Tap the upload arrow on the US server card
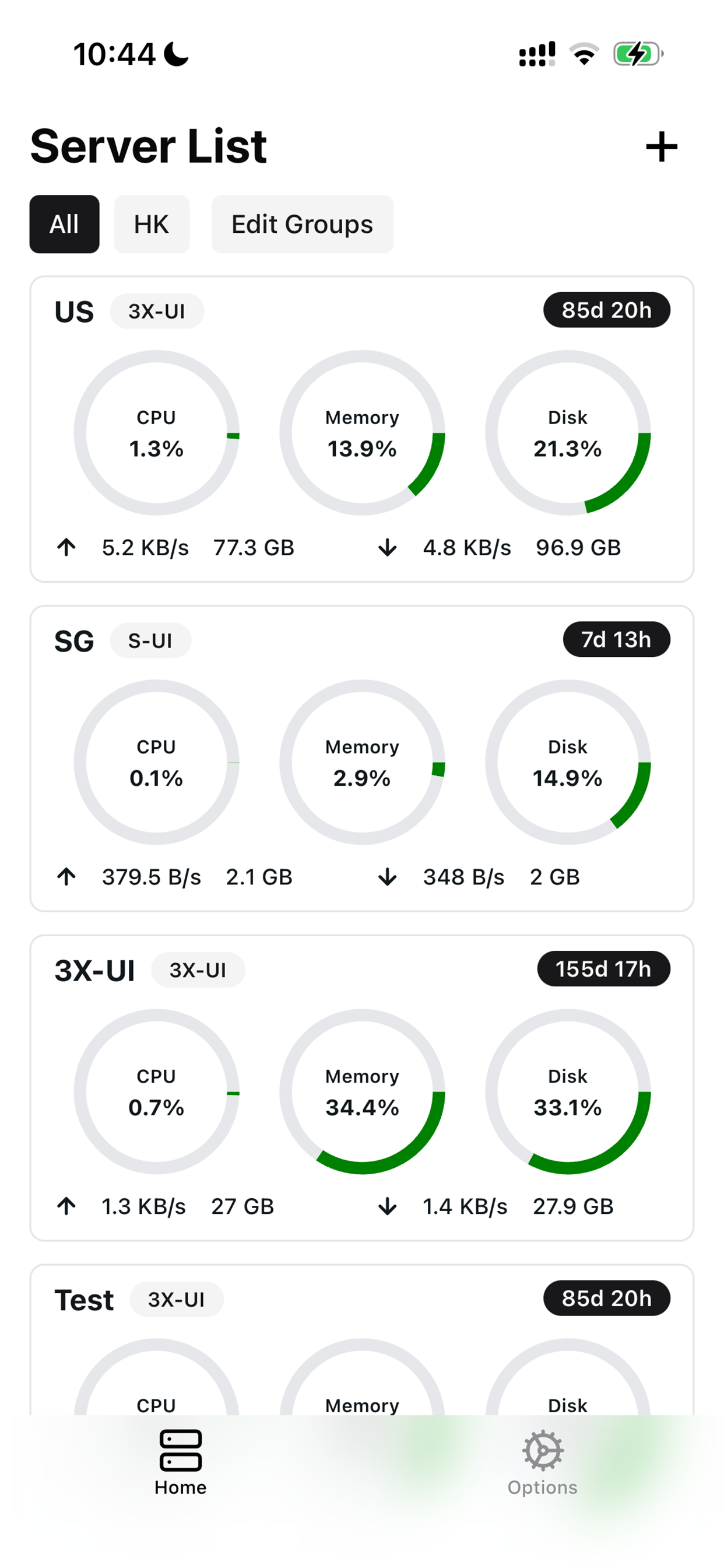 [x=66, y=547]
